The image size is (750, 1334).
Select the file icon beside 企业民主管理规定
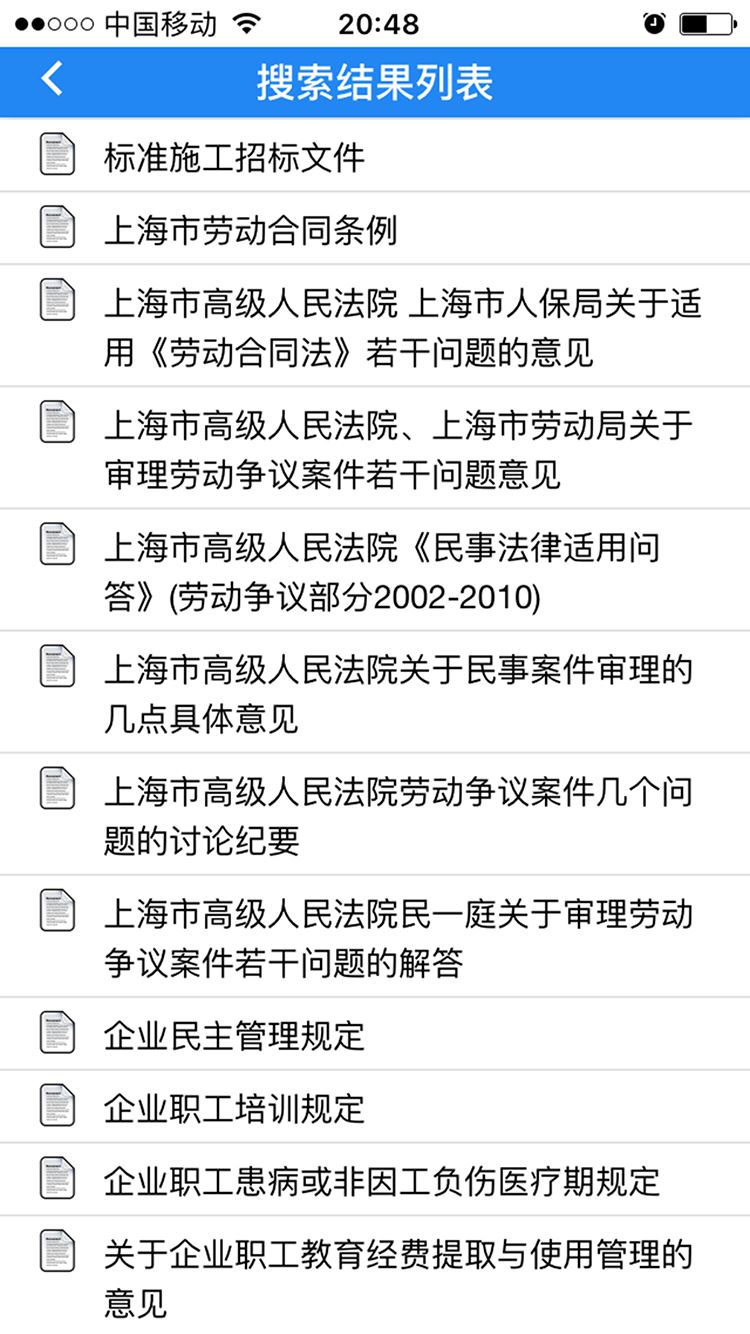pos(57,1035)
